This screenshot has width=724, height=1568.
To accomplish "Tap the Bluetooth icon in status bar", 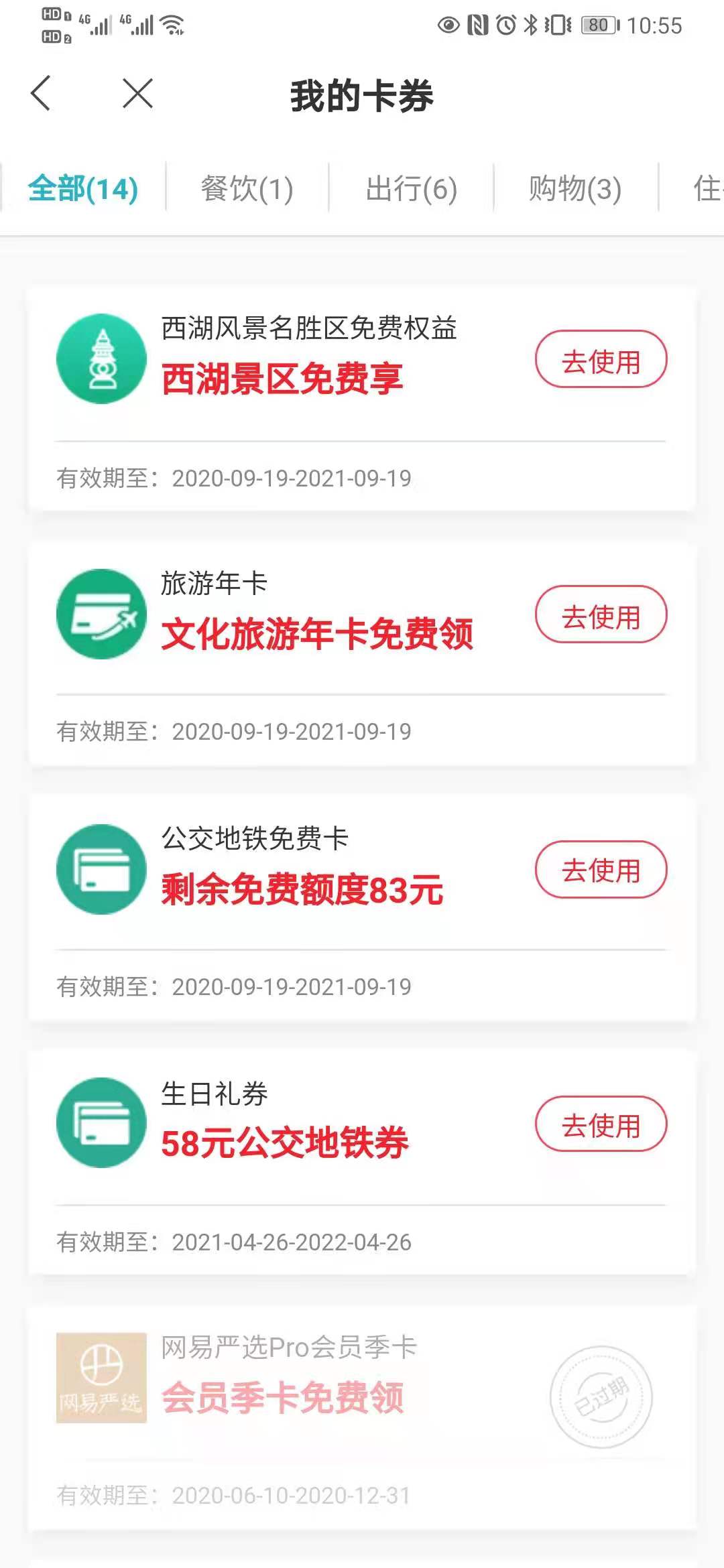I will [530, 23].
